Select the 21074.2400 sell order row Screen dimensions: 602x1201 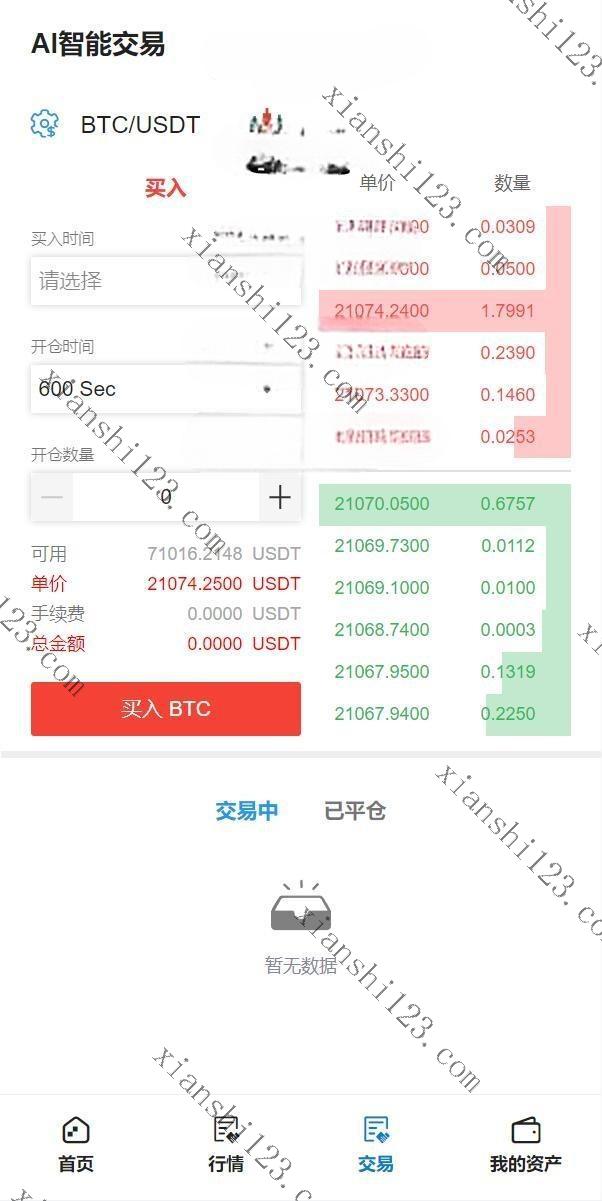point(444,311)
